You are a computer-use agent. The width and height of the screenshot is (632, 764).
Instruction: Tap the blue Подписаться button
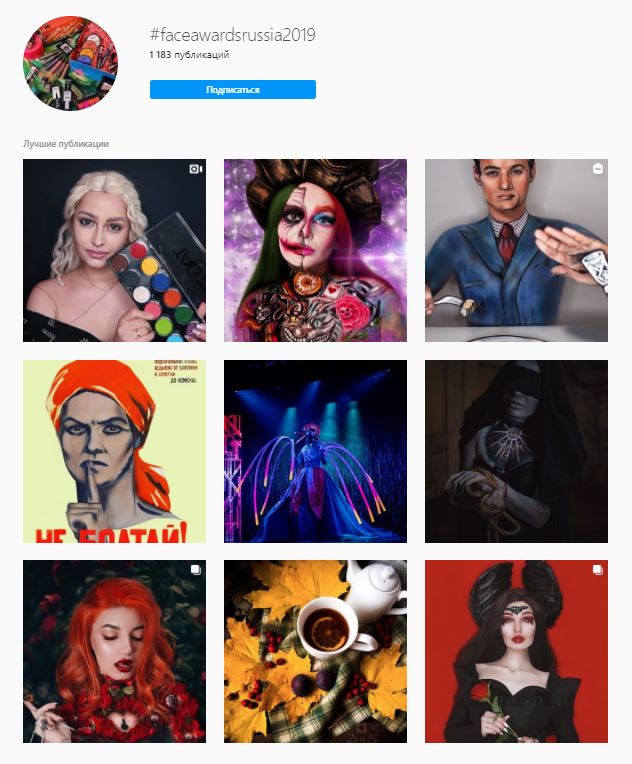pos(232,90)
